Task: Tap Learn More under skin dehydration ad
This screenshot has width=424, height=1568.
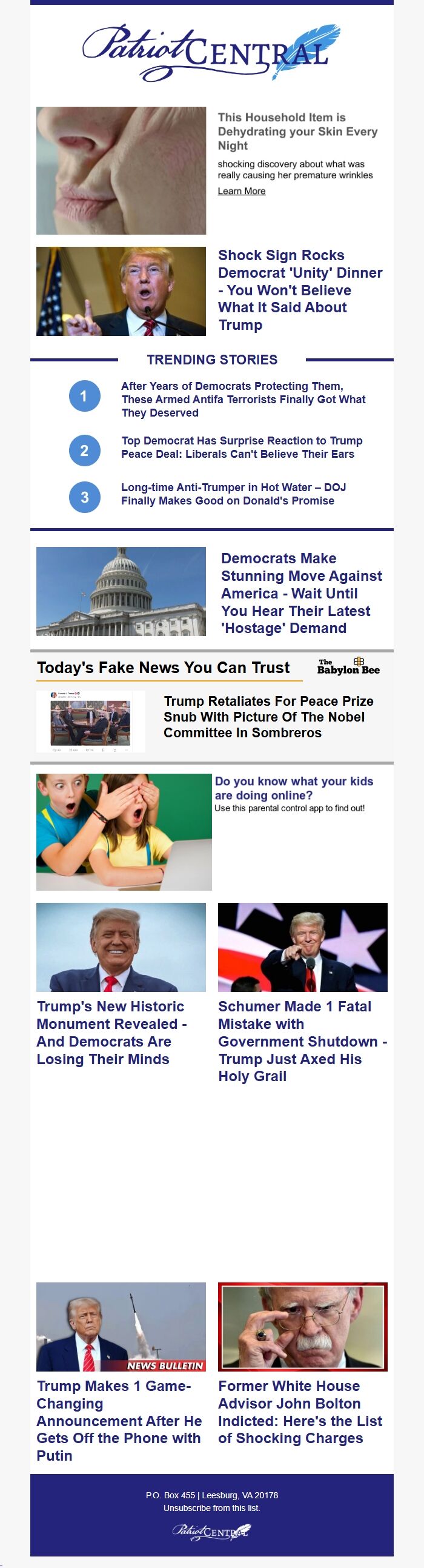Action: pyautogui.click(x=242, y=191)
